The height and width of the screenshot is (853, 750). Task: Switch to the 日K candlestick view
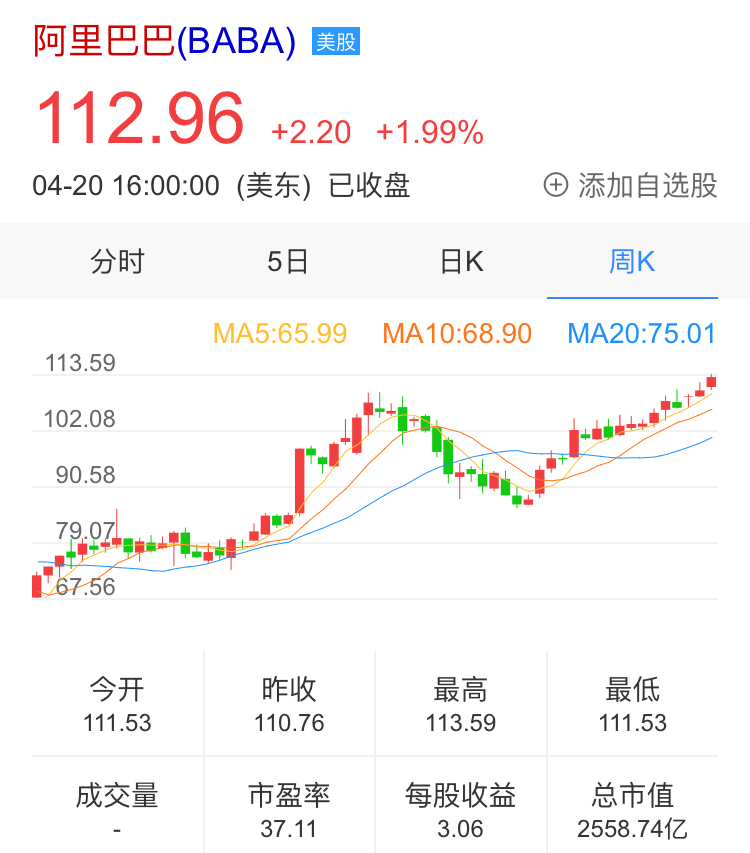tap(458, 261)
